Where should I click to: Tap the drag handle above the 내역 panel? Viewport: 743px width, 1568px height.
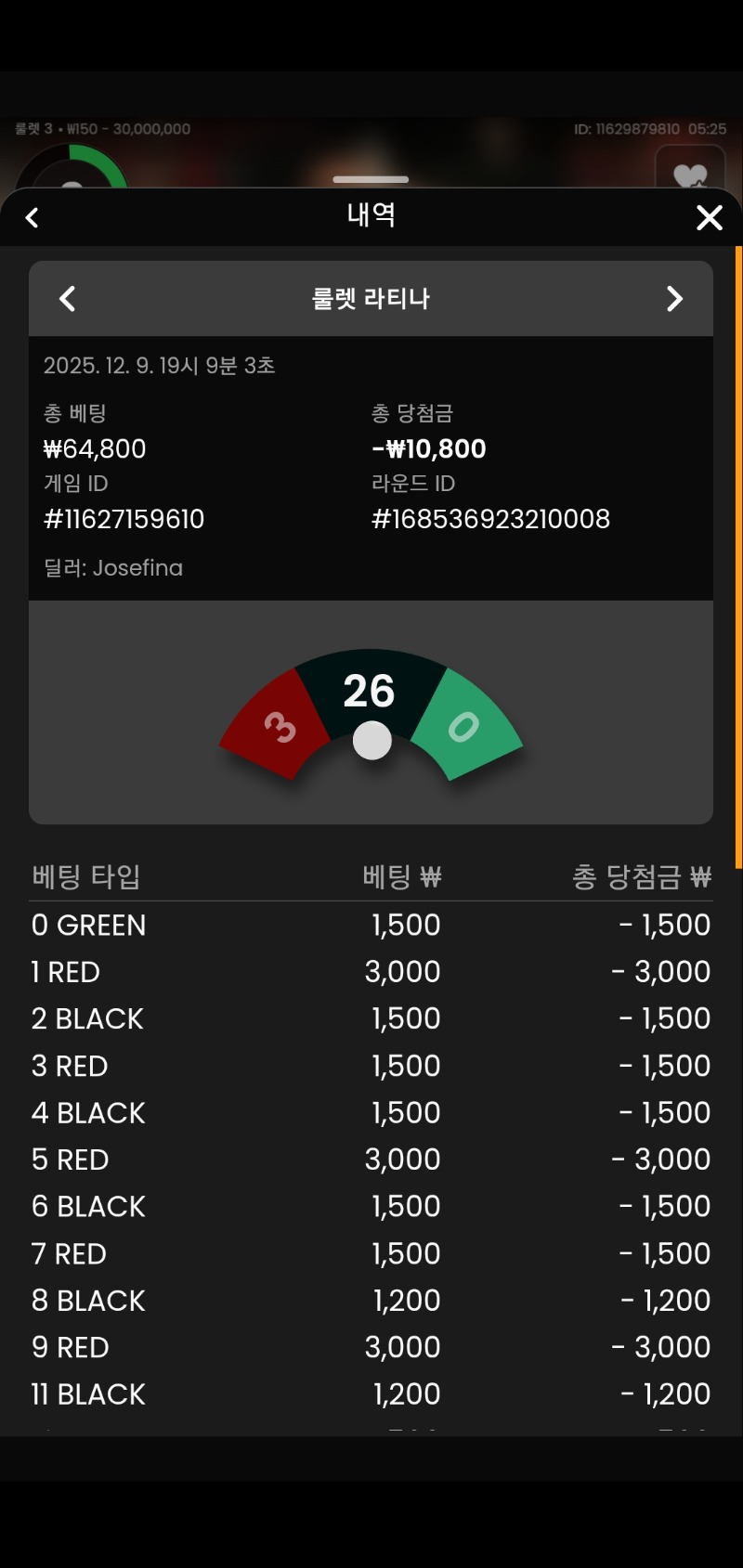coord(371,179)
